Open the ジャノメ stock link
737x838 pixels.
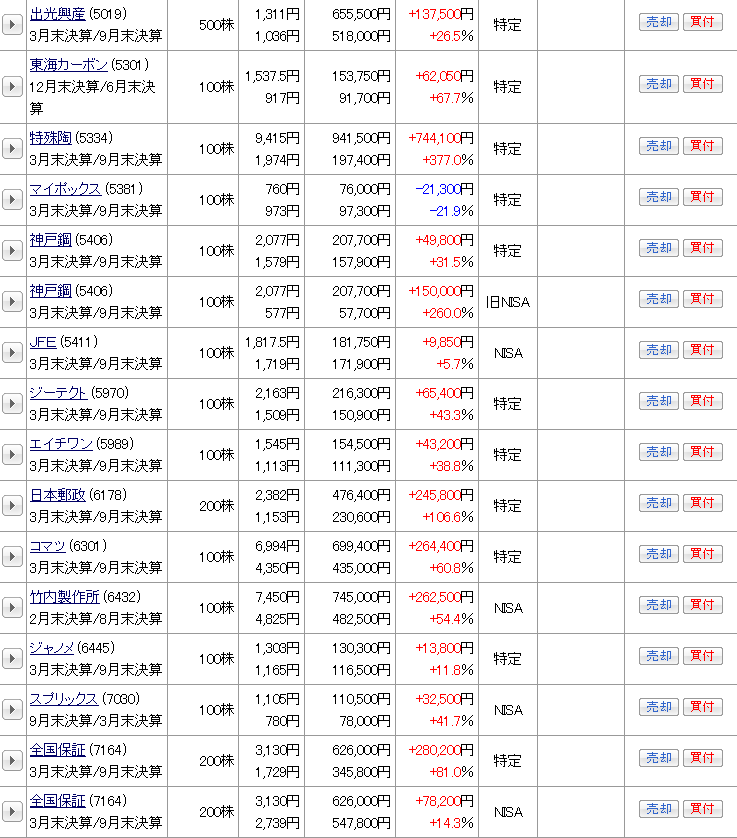coord(51,648)
